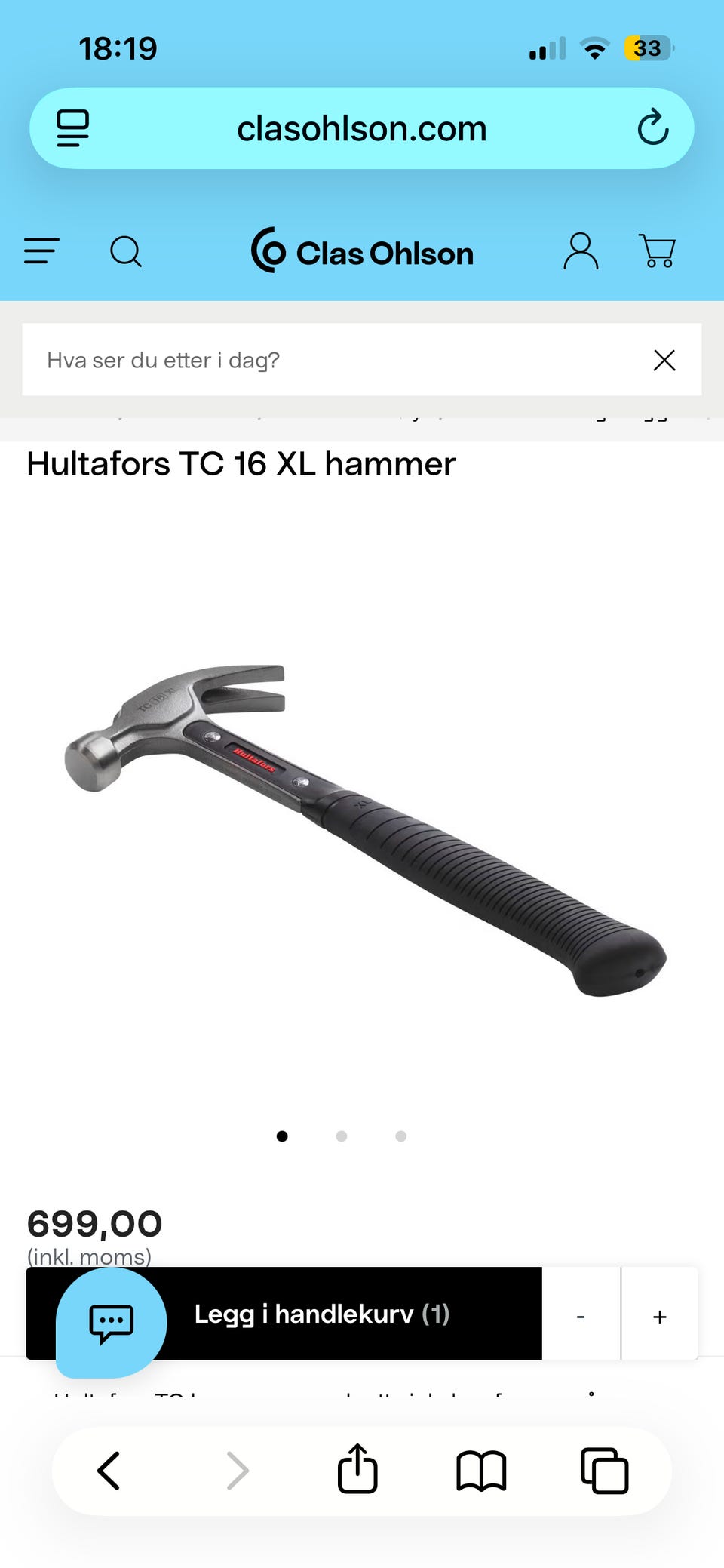Tap the search magnifier icon
Screen dimensions: 724x1568
pyautogui.click(x=126, y=251)
